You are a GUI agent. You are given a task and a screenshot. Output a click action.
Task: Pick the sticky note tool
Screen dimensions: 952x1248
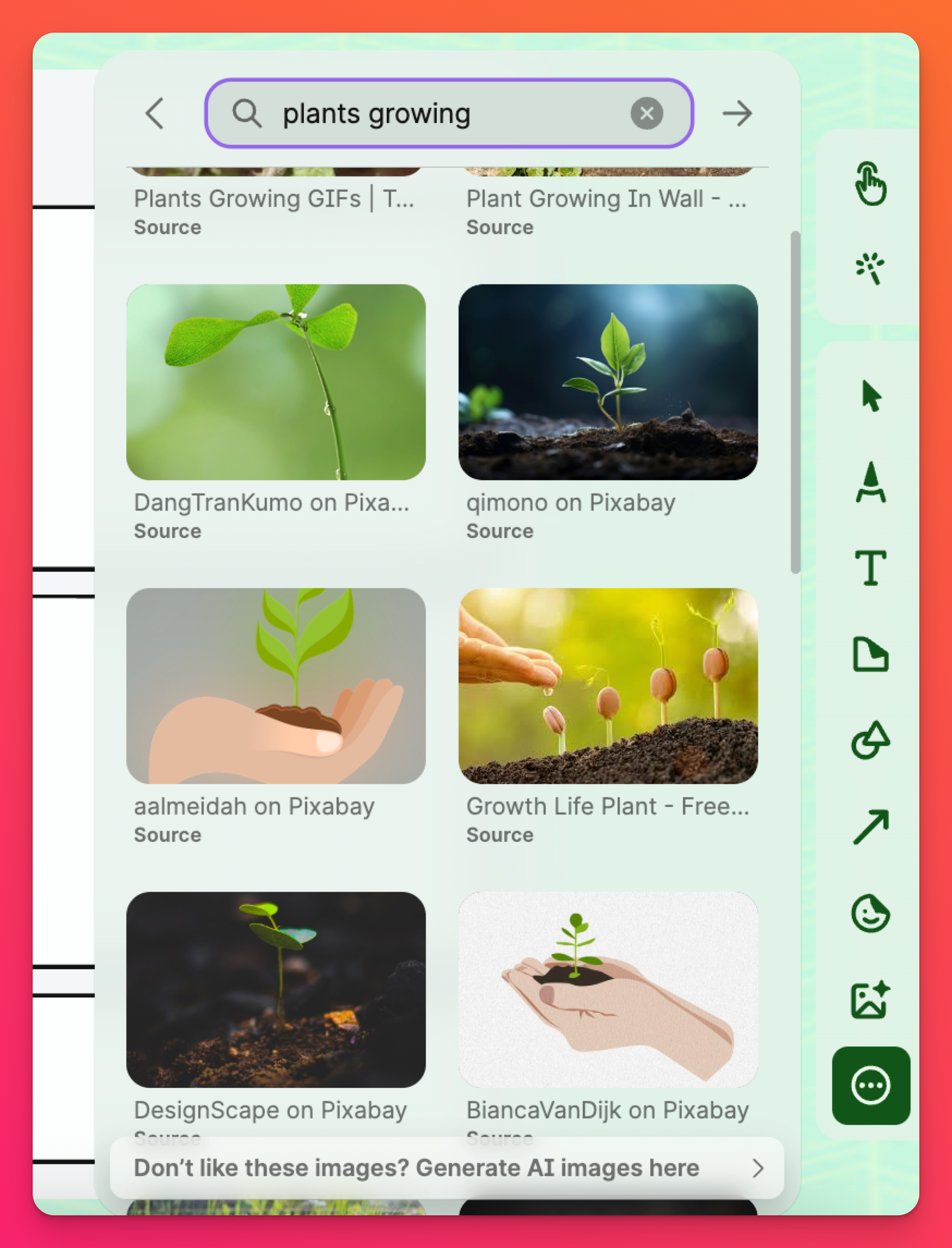870,654
